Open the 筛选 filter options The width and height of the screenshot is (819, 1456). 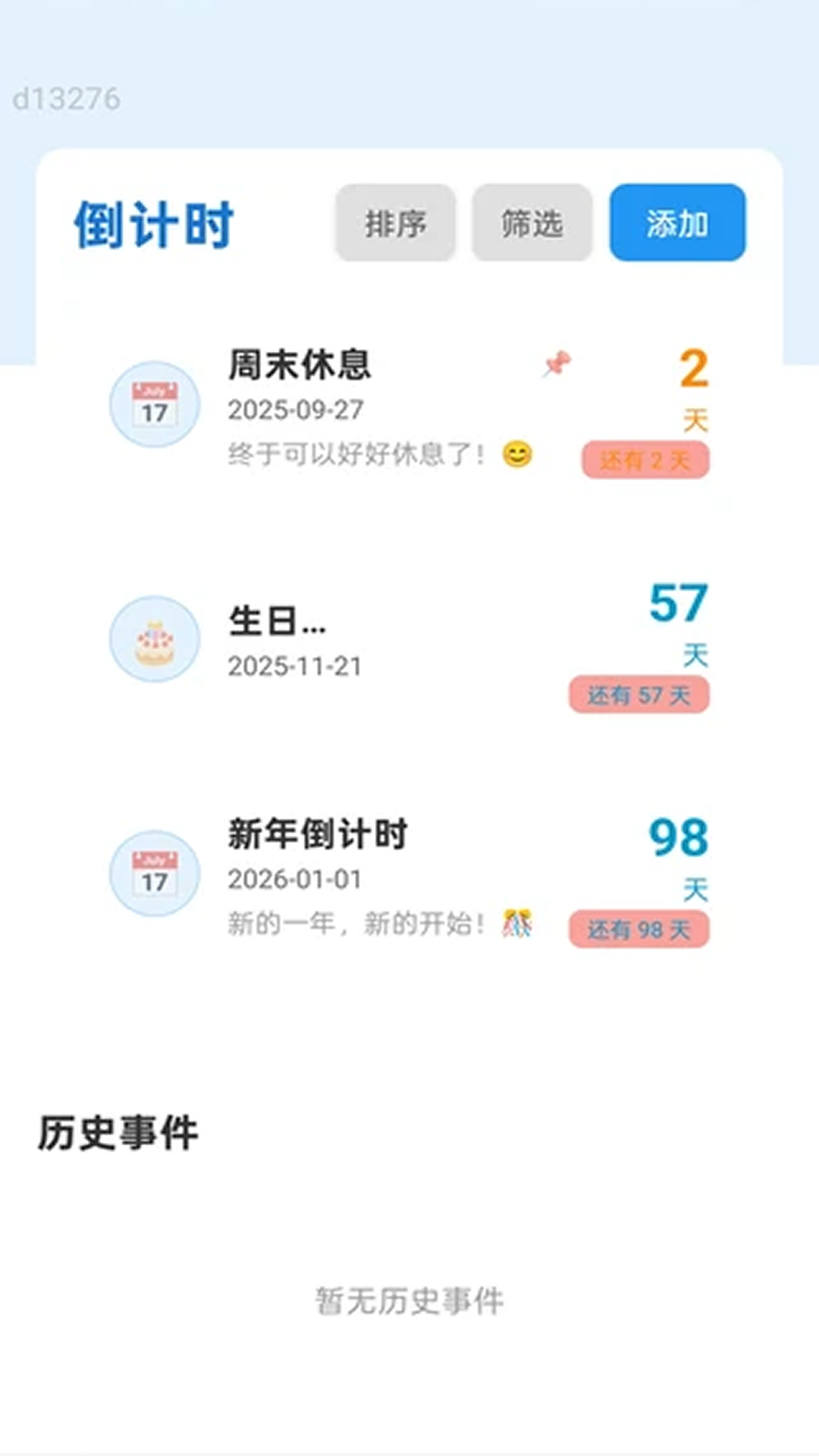point(531,224)
